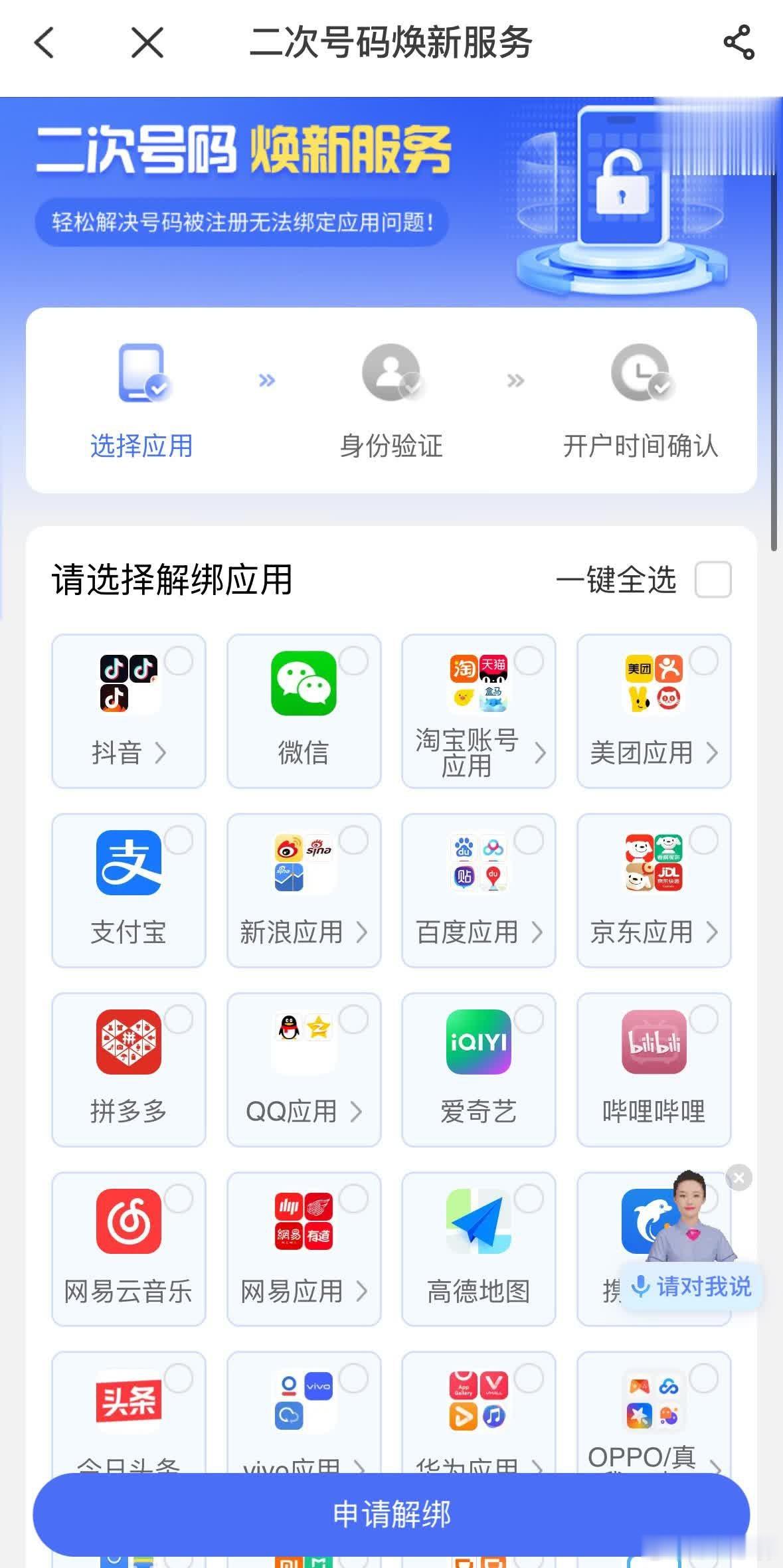Screen dimensions: 783x1568
Task: Tap the 请对我说 voice assistant button
Action: [x=691, y=1285]
